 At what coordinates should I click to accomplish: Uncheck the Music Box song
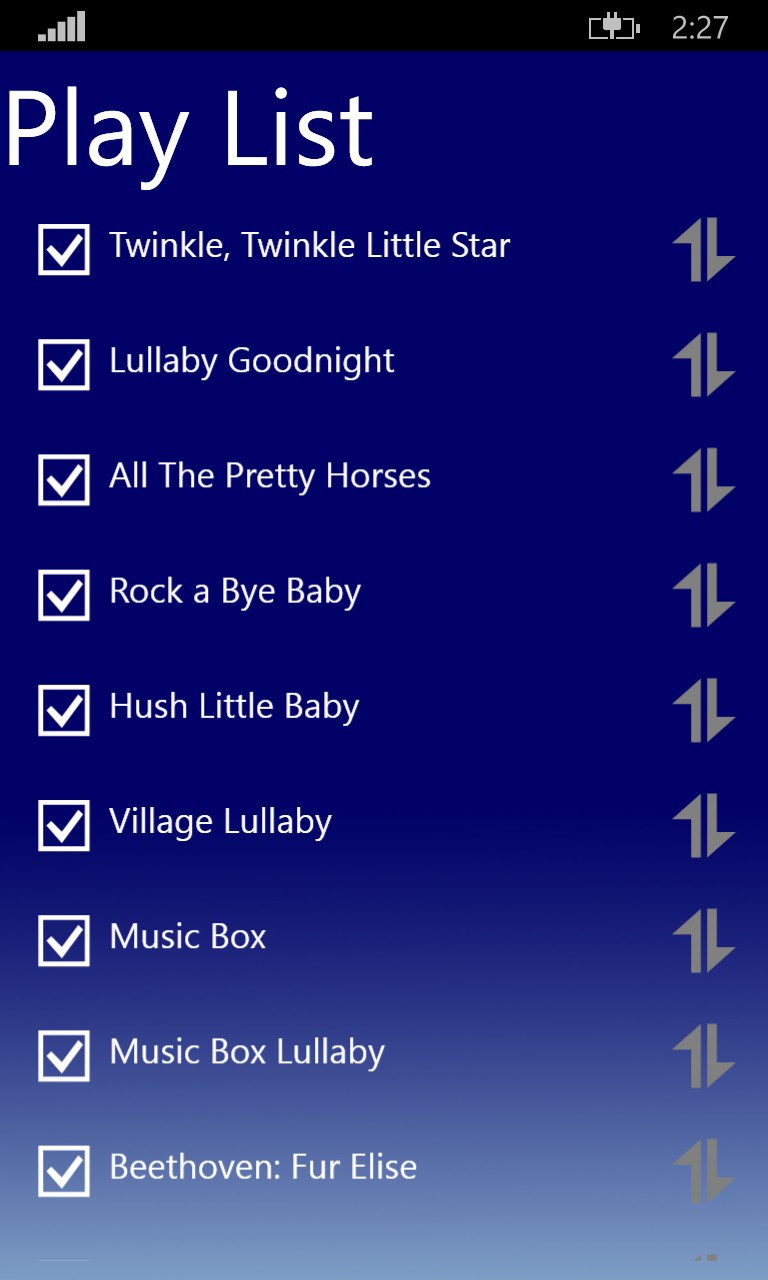pyautogui.click(x=64, y=940)
